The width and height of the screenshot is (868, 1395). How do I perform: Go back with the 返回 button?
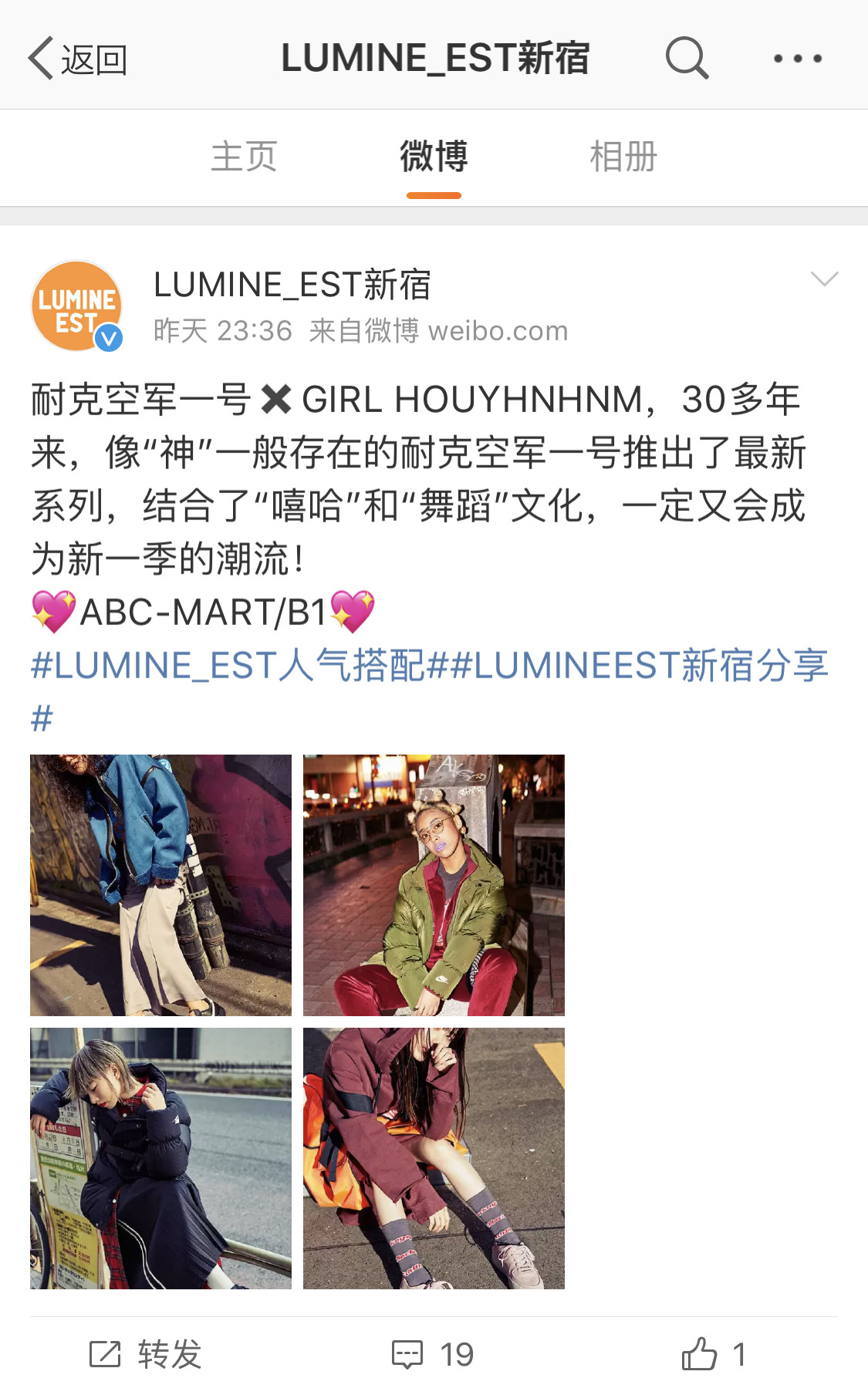click(x=77, y=59)
